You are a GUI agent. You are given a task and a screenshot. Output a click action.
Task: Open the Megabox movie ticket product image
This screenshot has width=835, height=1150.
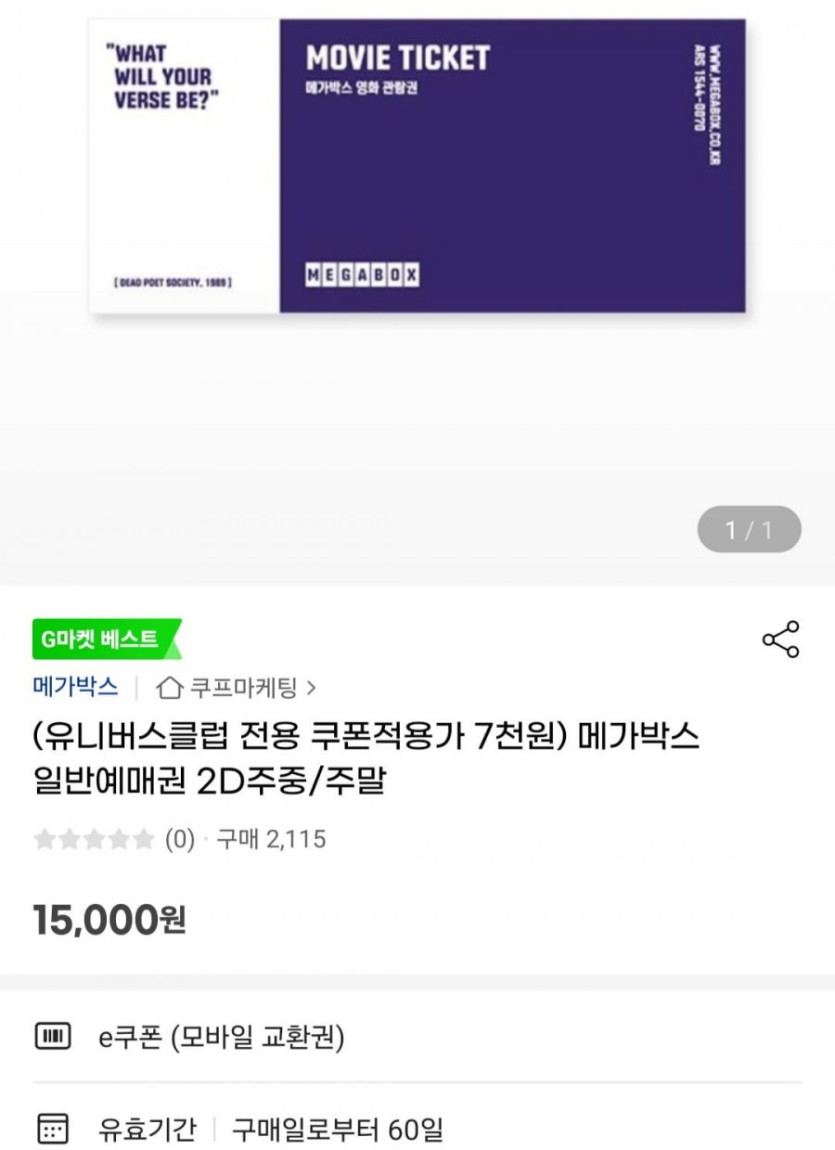417,166
